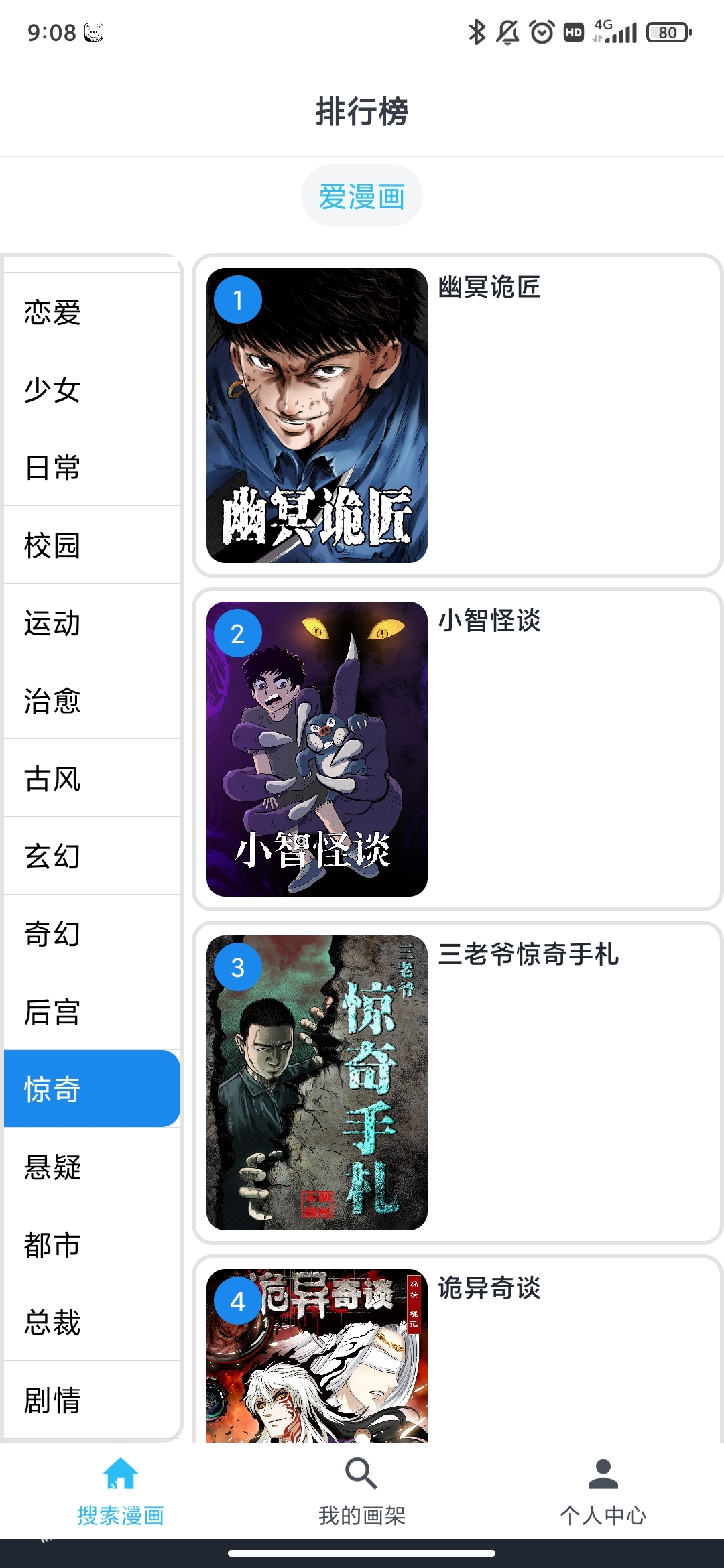This screenshot has height=1568, width=724.
Task: Select the 悬疑 category
Action: 92,1167
